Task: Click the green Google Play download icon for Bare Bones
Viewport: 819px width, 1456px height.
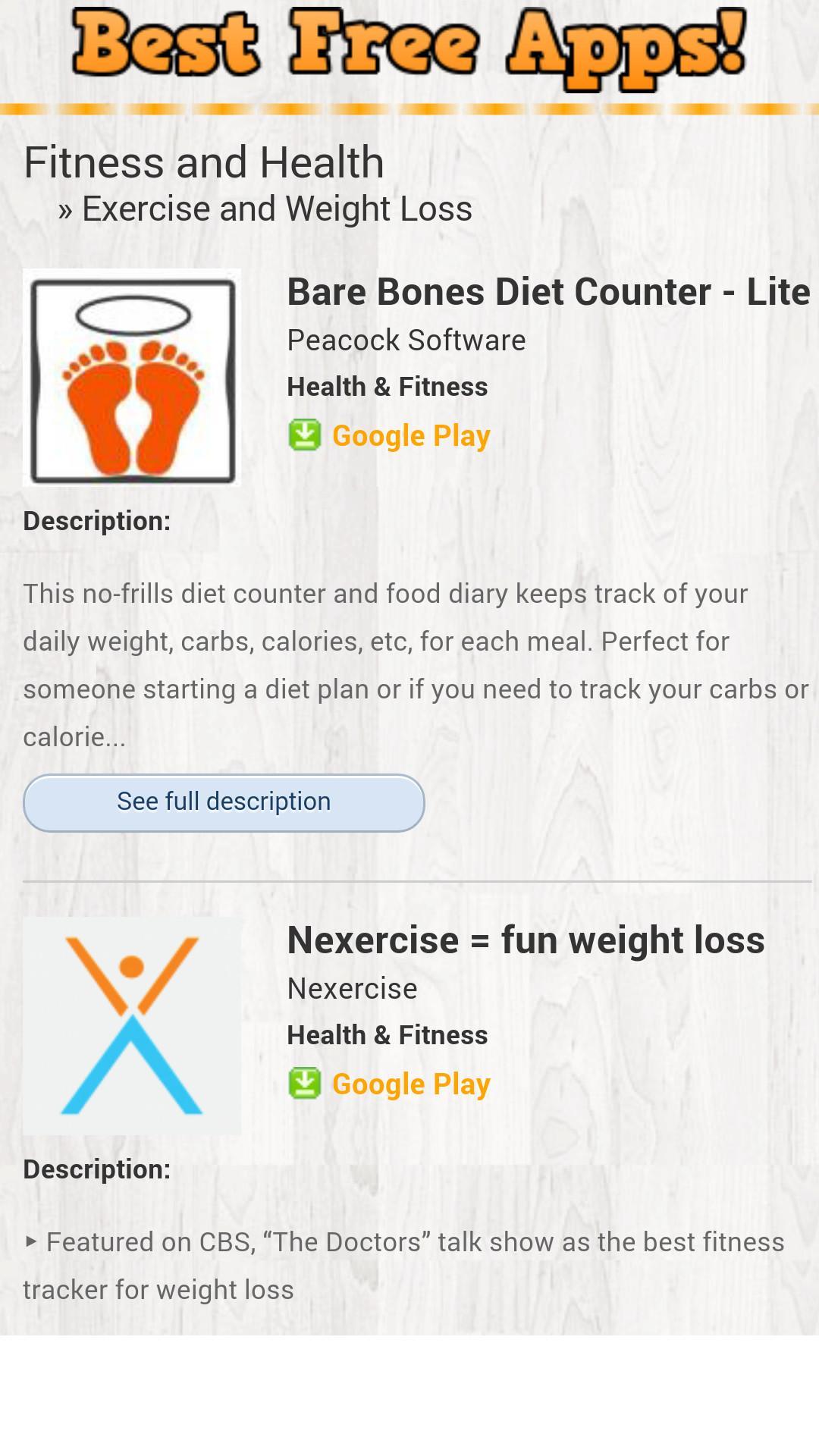Action: click(x=305, y=434)
